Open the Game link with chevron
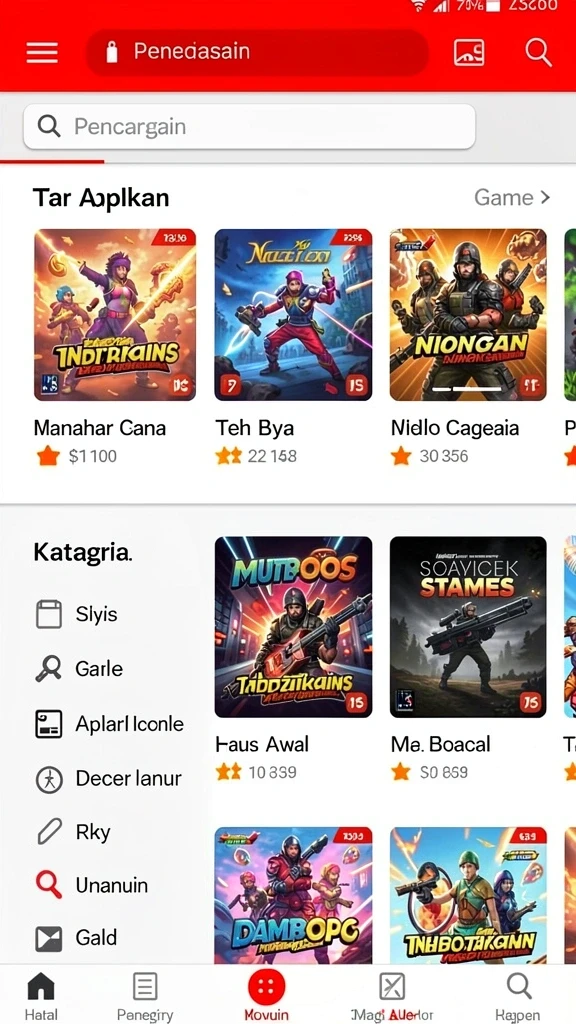The height and width of the screenshot is (1024, 576). click(x=512, y=197)
